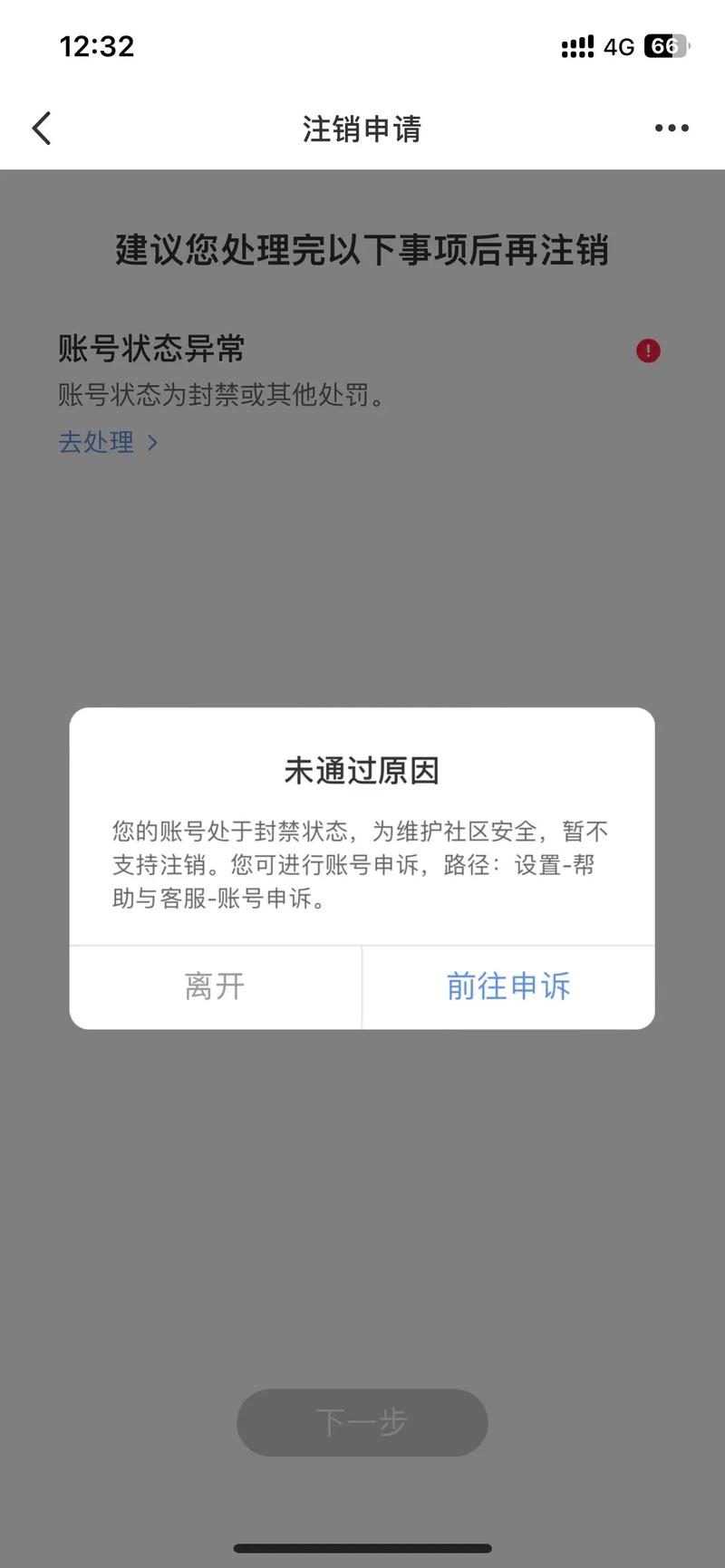Open the 去处理 link
Viewport: 725px width, 1568px height.
coord(107,442)
